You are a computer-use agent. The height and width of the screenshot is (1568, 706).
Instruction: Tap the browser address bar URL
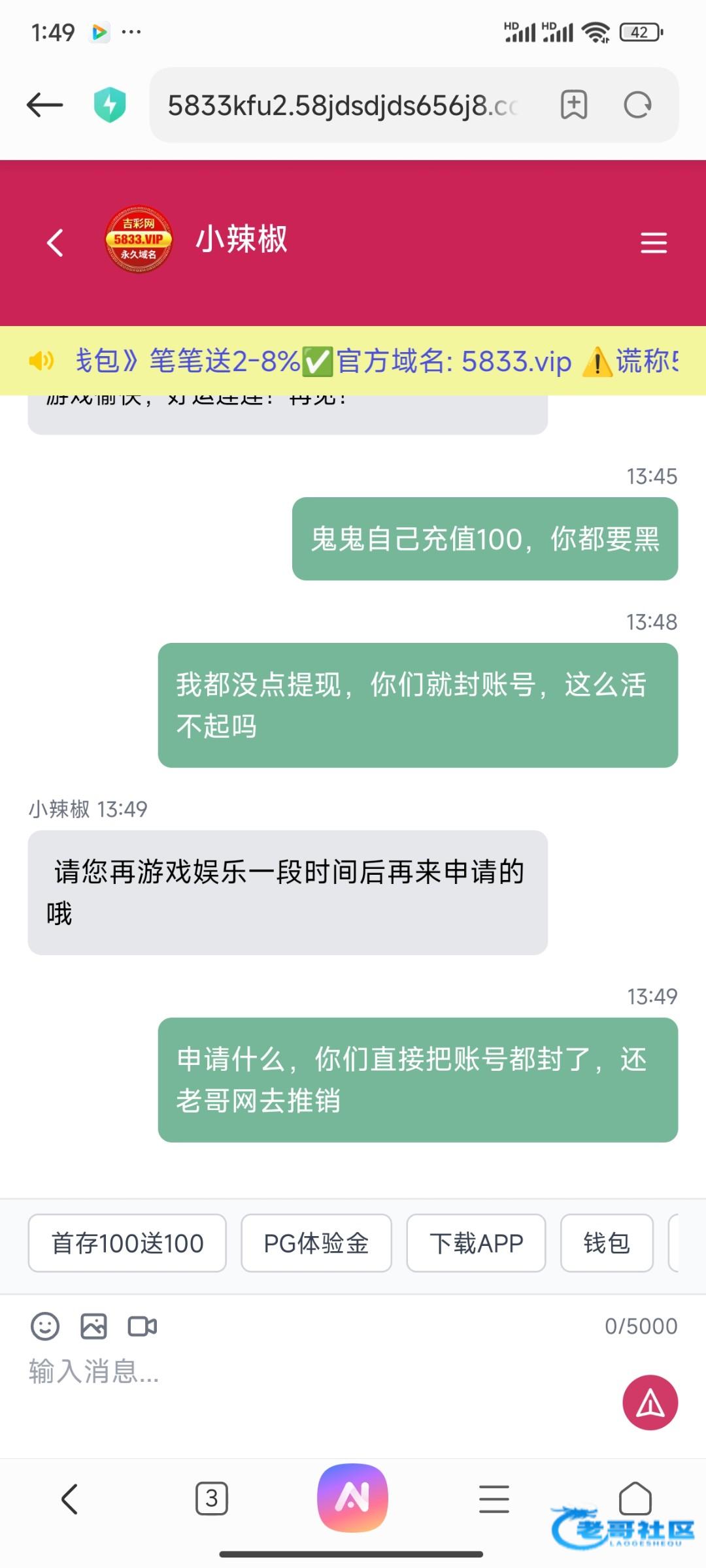pos(343,105)
